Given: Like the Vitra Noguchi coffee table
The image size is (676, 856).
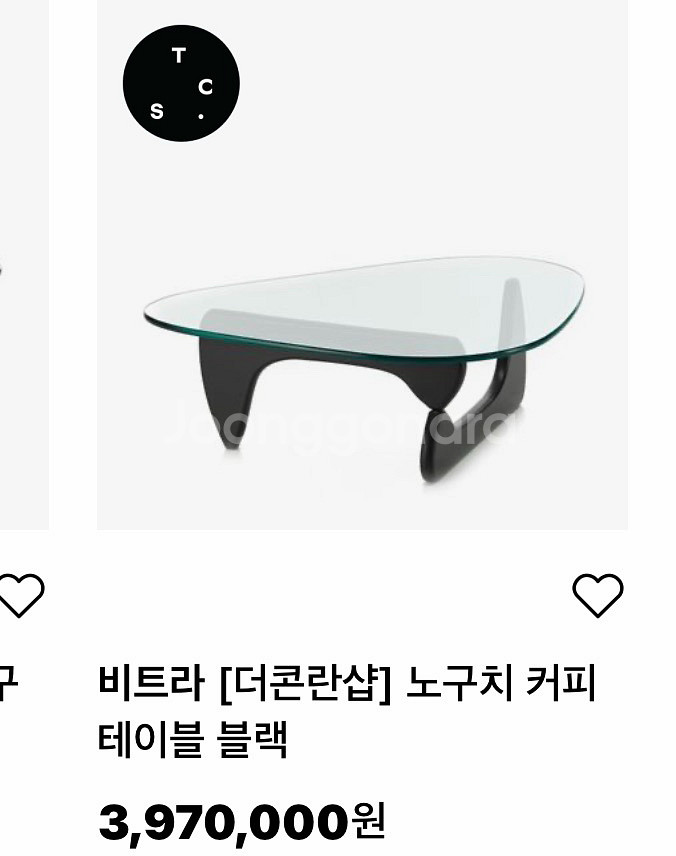Looking at the screenshot, I should pyautogui.click(x=597, y=596).
